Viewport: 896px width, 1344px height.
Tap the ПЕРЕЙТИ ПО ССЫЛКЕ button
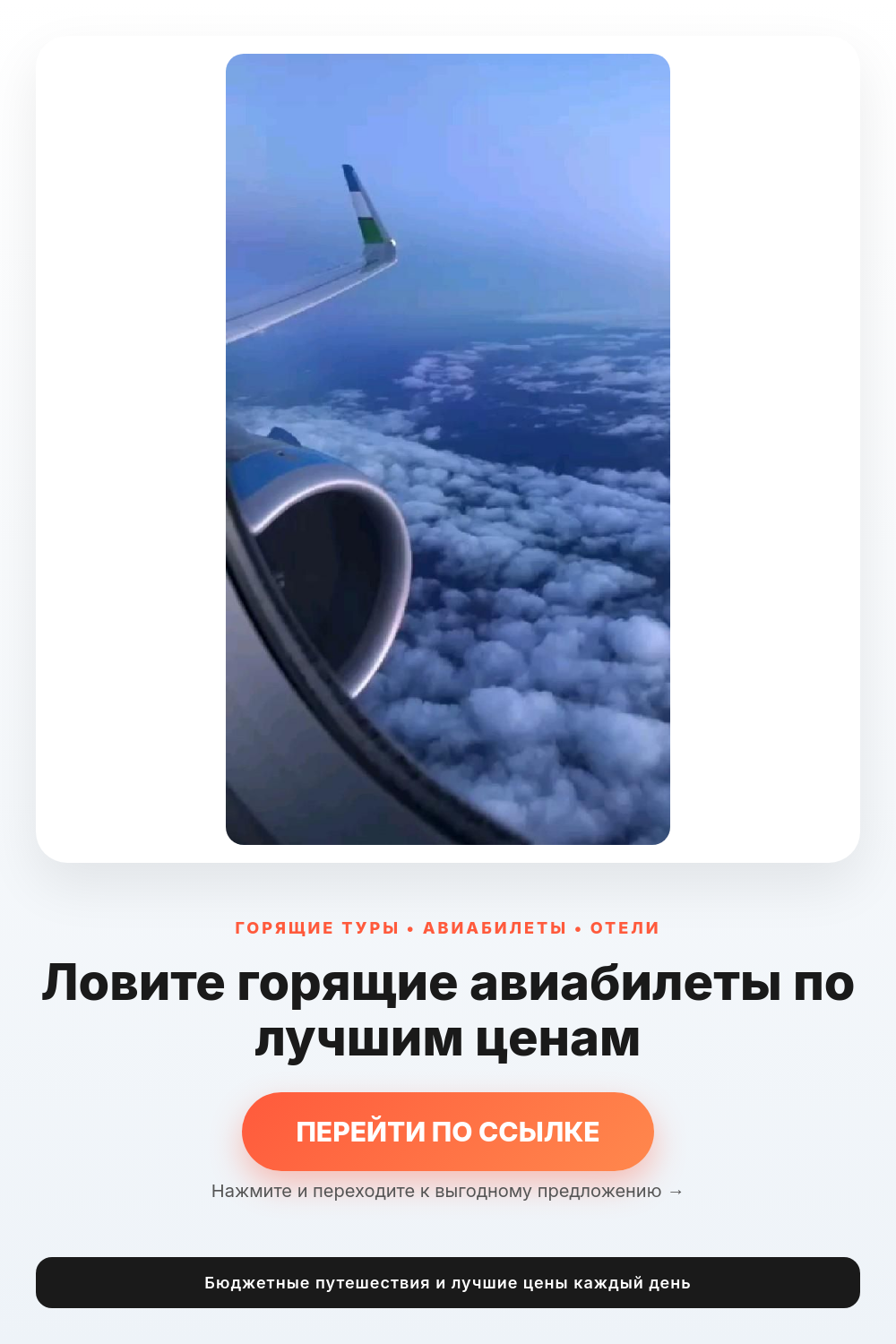(448, 1132)
